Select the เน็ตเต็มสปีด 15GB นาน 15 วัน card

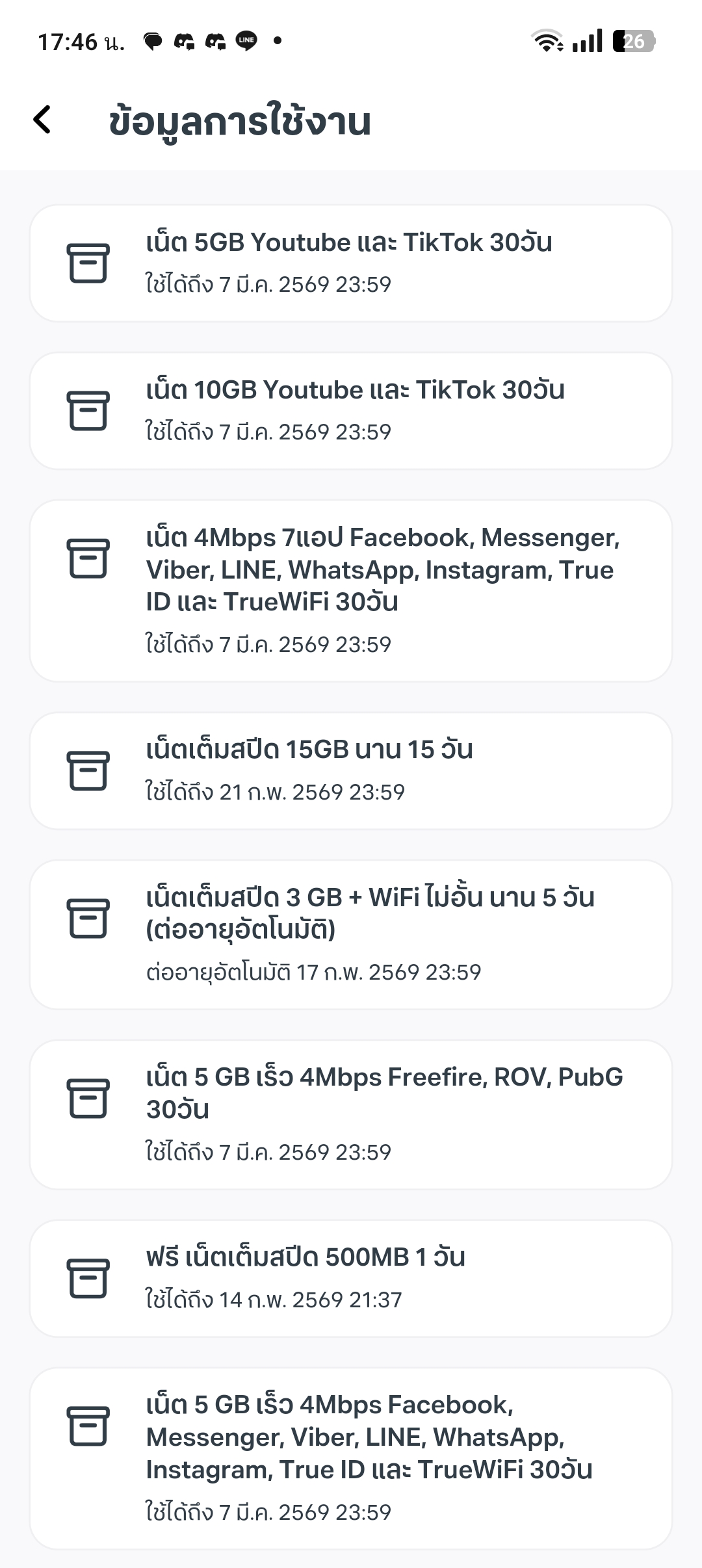pyautogui.click(x=351, y=770)
